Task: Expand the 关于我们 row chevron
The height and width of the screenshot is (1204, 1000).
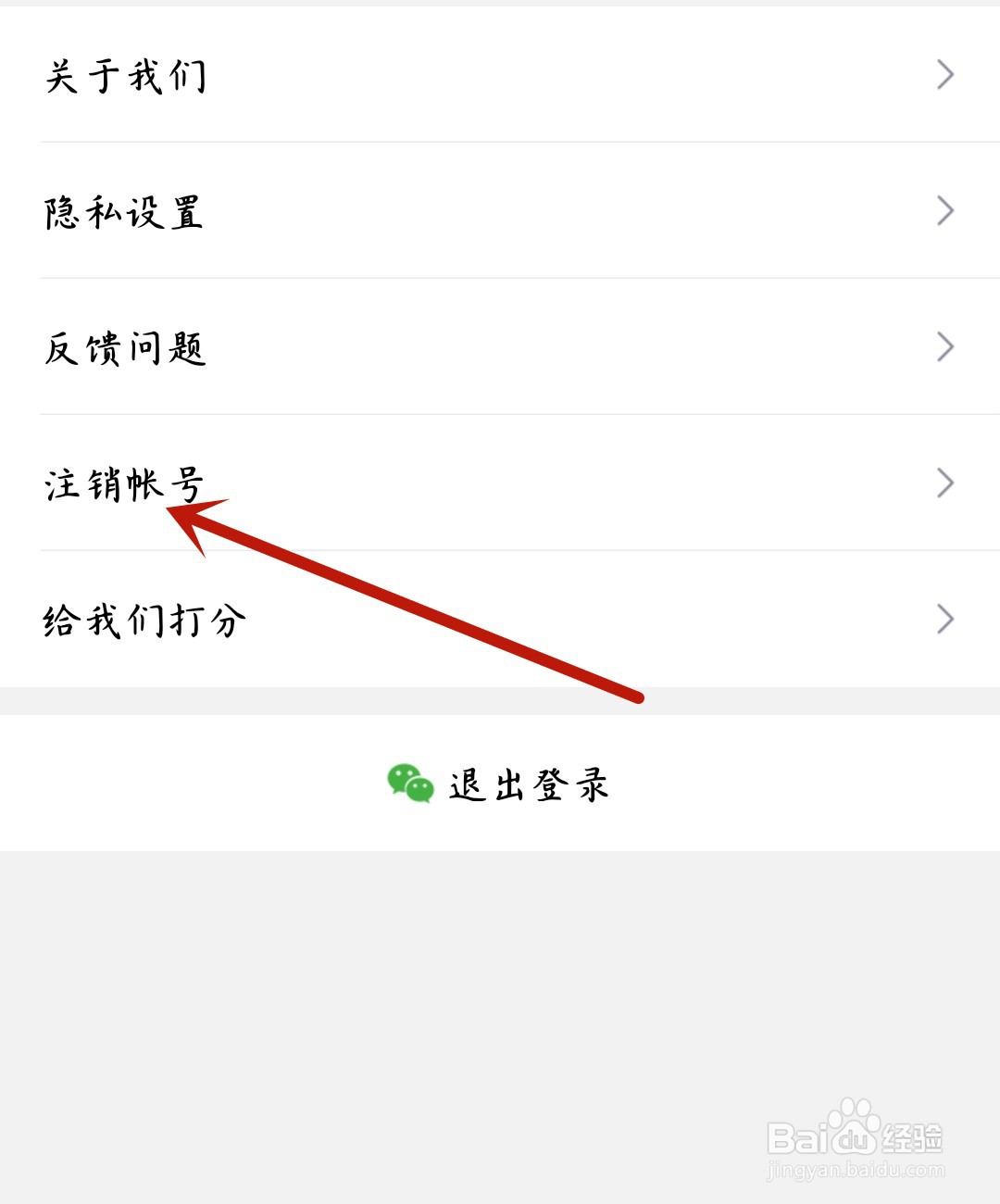Action: 945,74
